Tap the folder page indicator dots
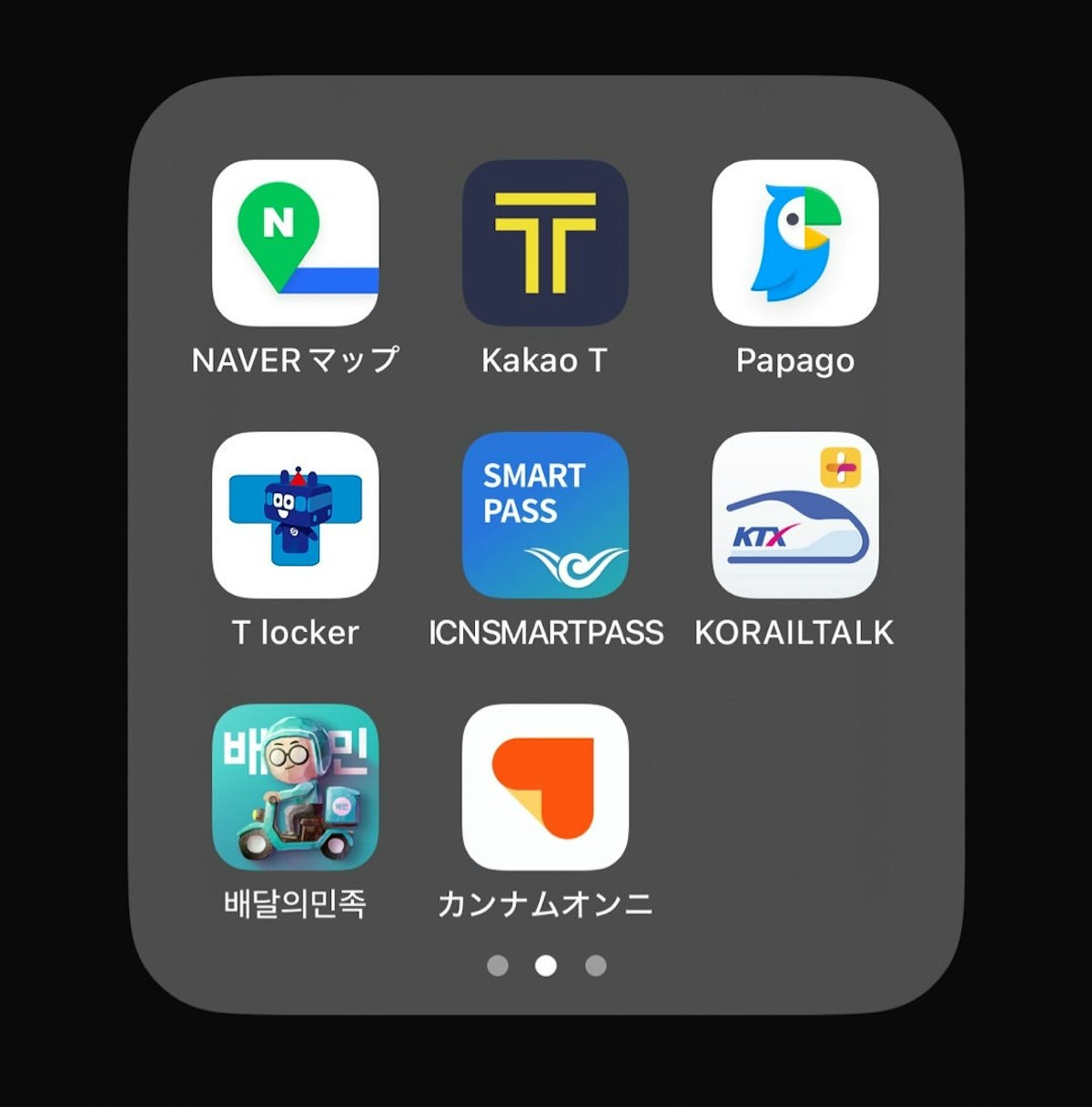 [x=546, y=965]
